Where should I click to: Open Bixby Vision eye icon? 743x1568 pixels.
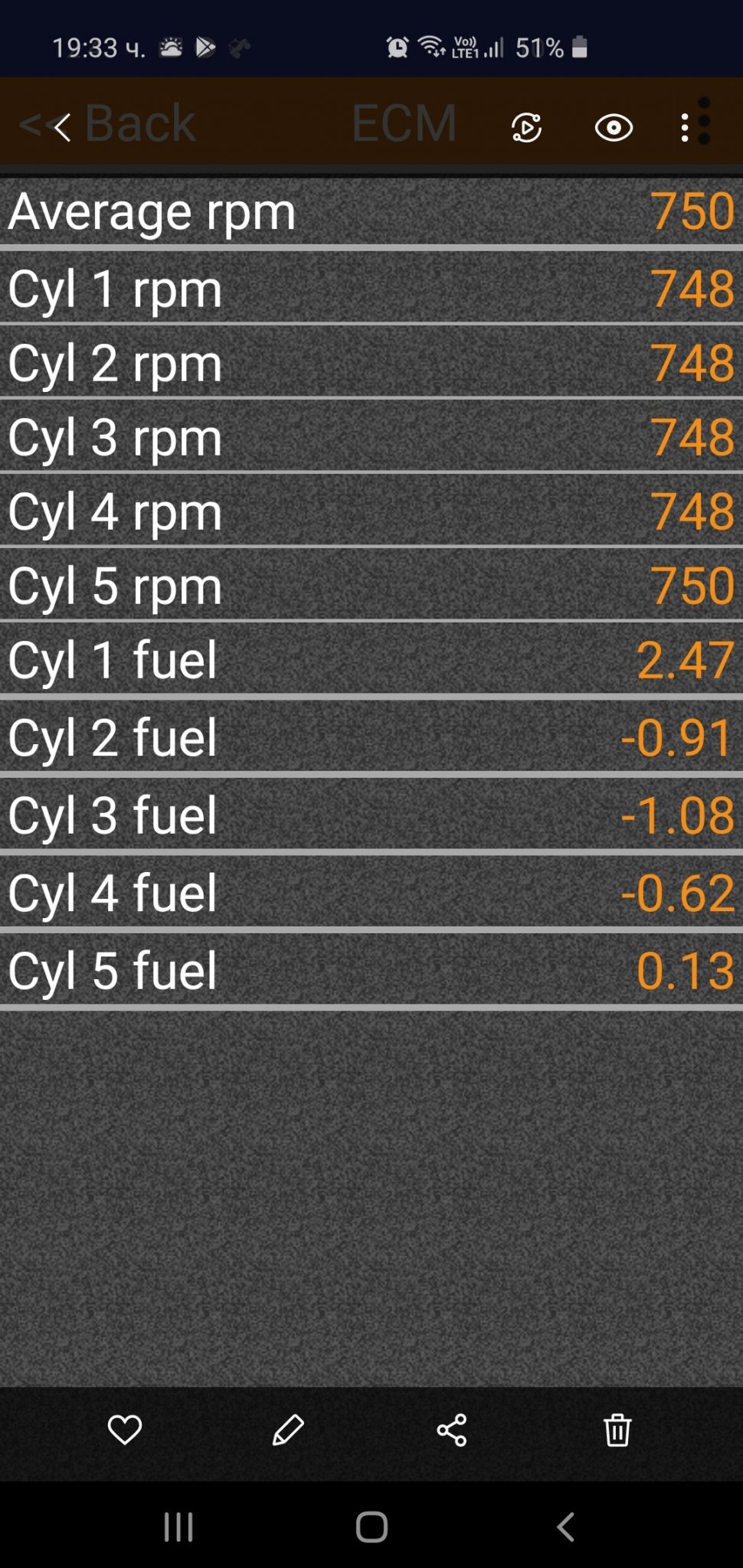(614, 127)
